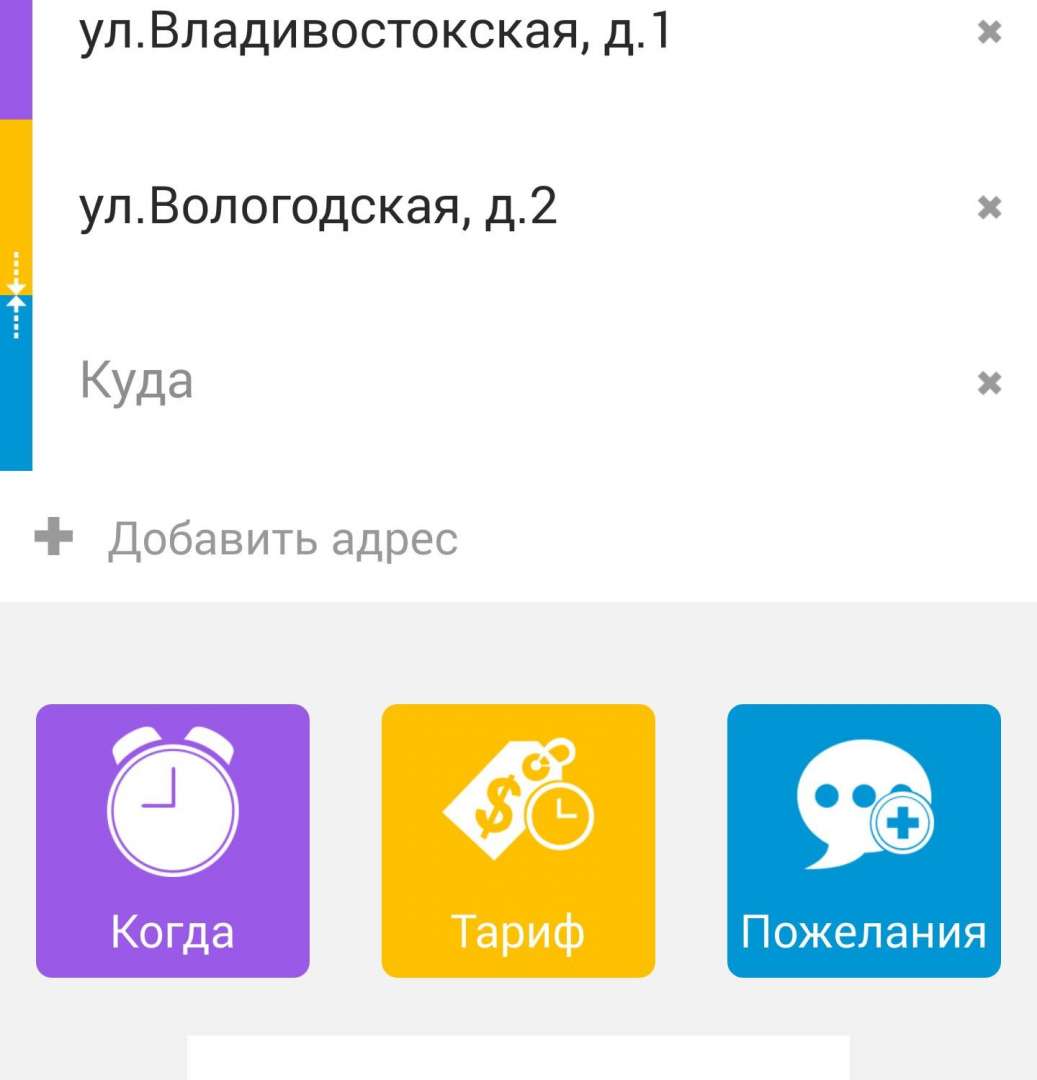Choose a Тариф option

(518, 841)
